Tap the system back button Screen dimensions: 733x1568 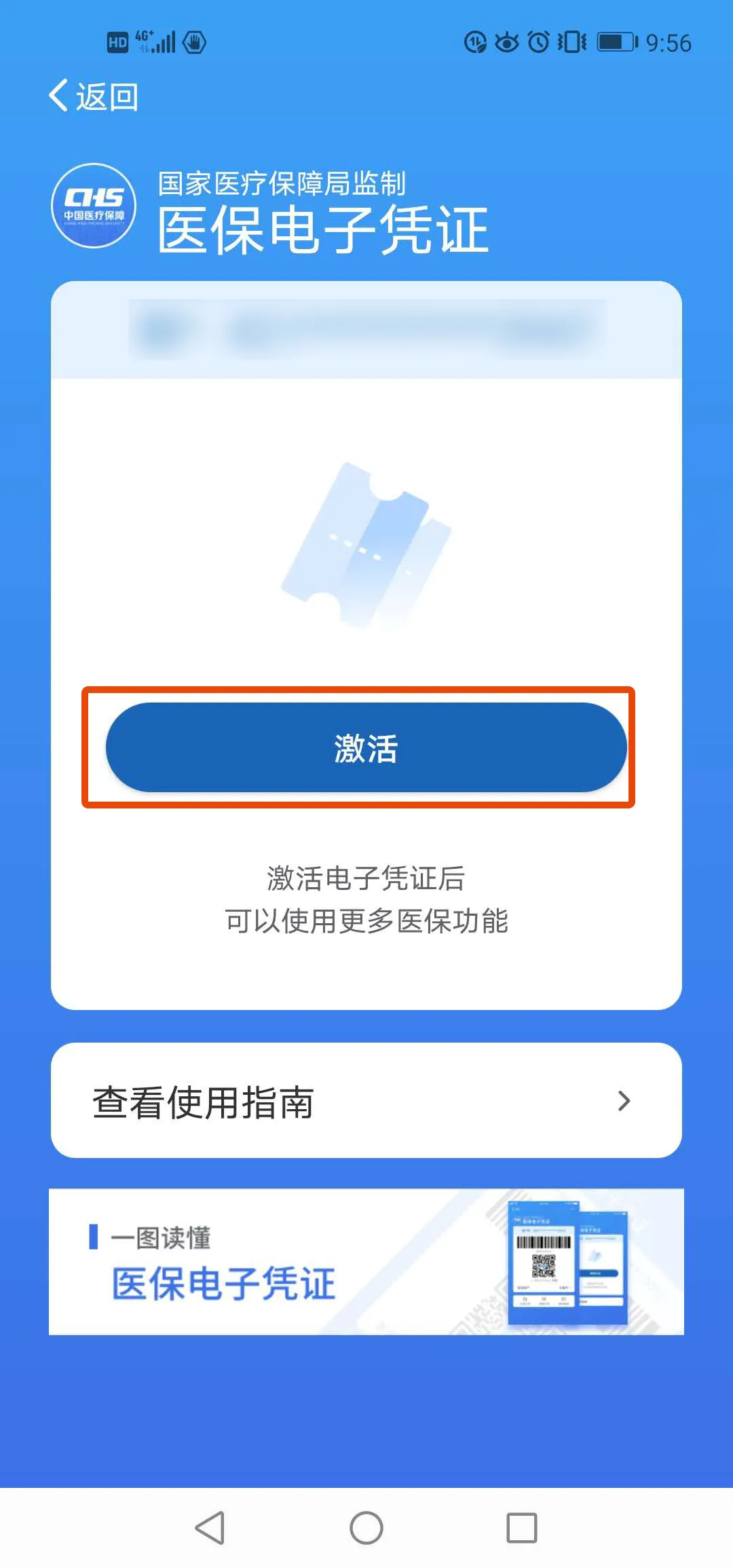click(x=210, y=1528)
